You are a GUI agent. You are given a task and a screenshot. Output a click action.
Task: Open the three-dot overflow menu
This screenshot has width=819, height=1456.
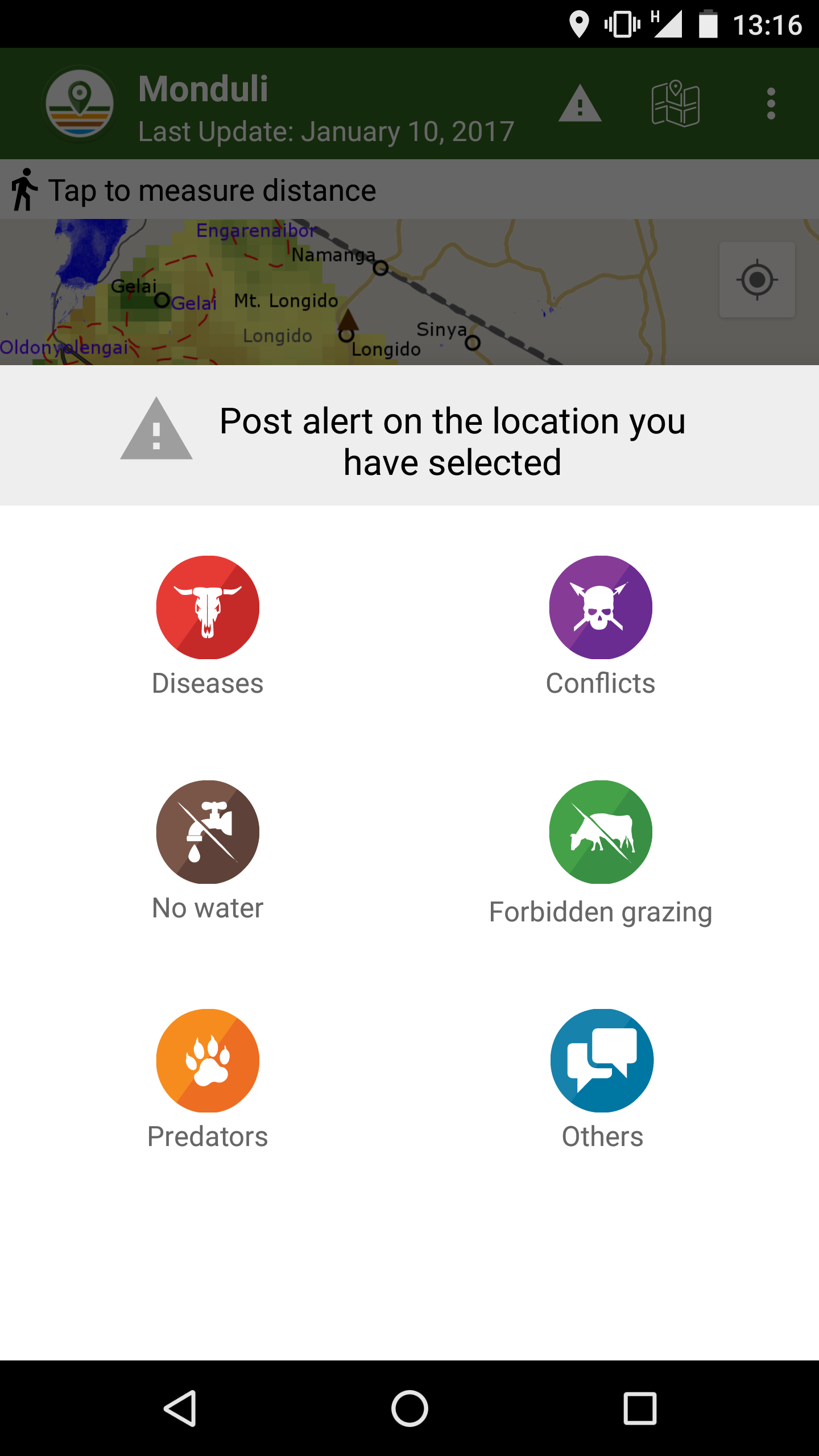coord(771,104)
